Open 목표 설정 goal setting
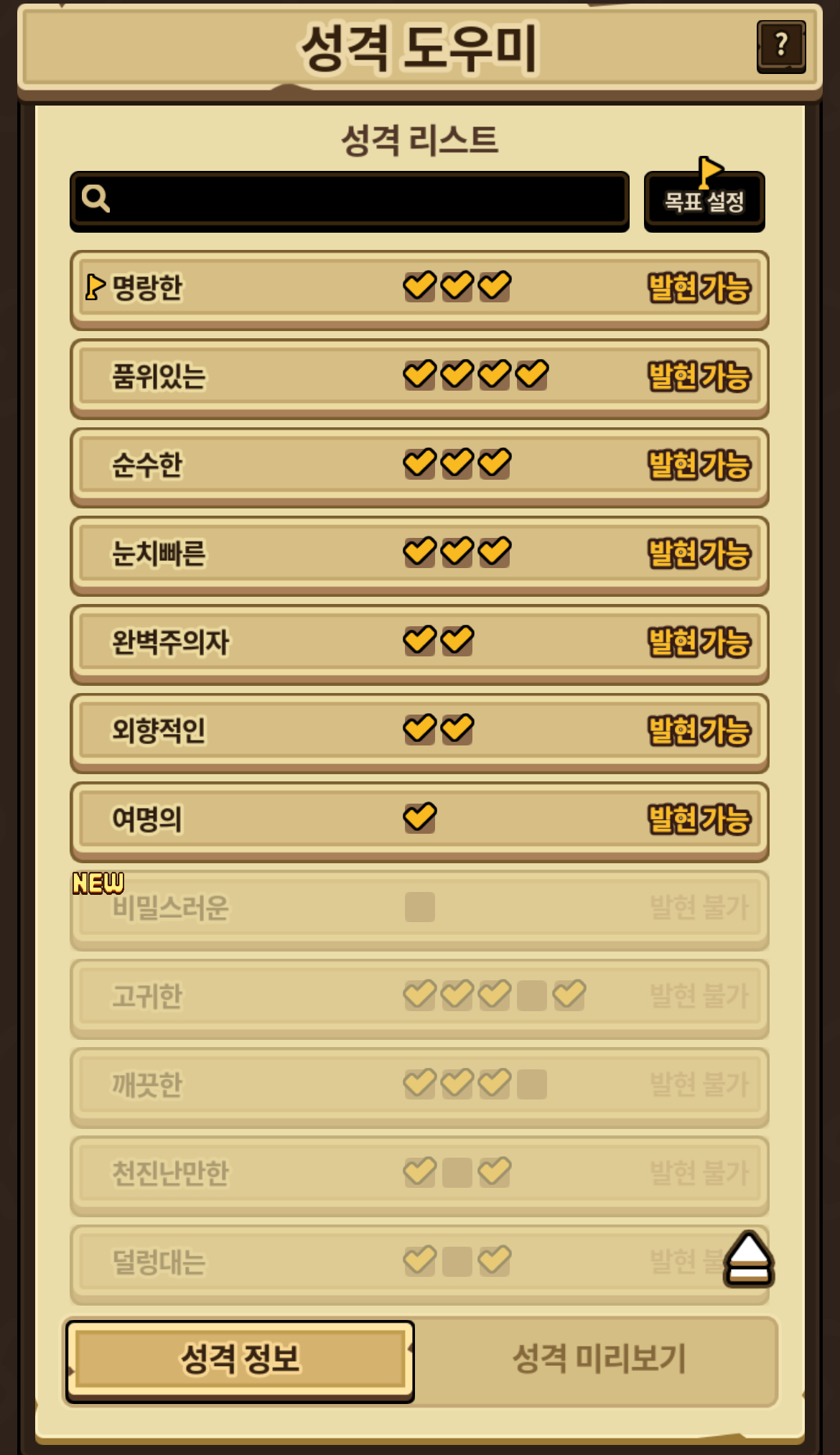The height and width of the screenshot is (1455, 840). [704, 201]
